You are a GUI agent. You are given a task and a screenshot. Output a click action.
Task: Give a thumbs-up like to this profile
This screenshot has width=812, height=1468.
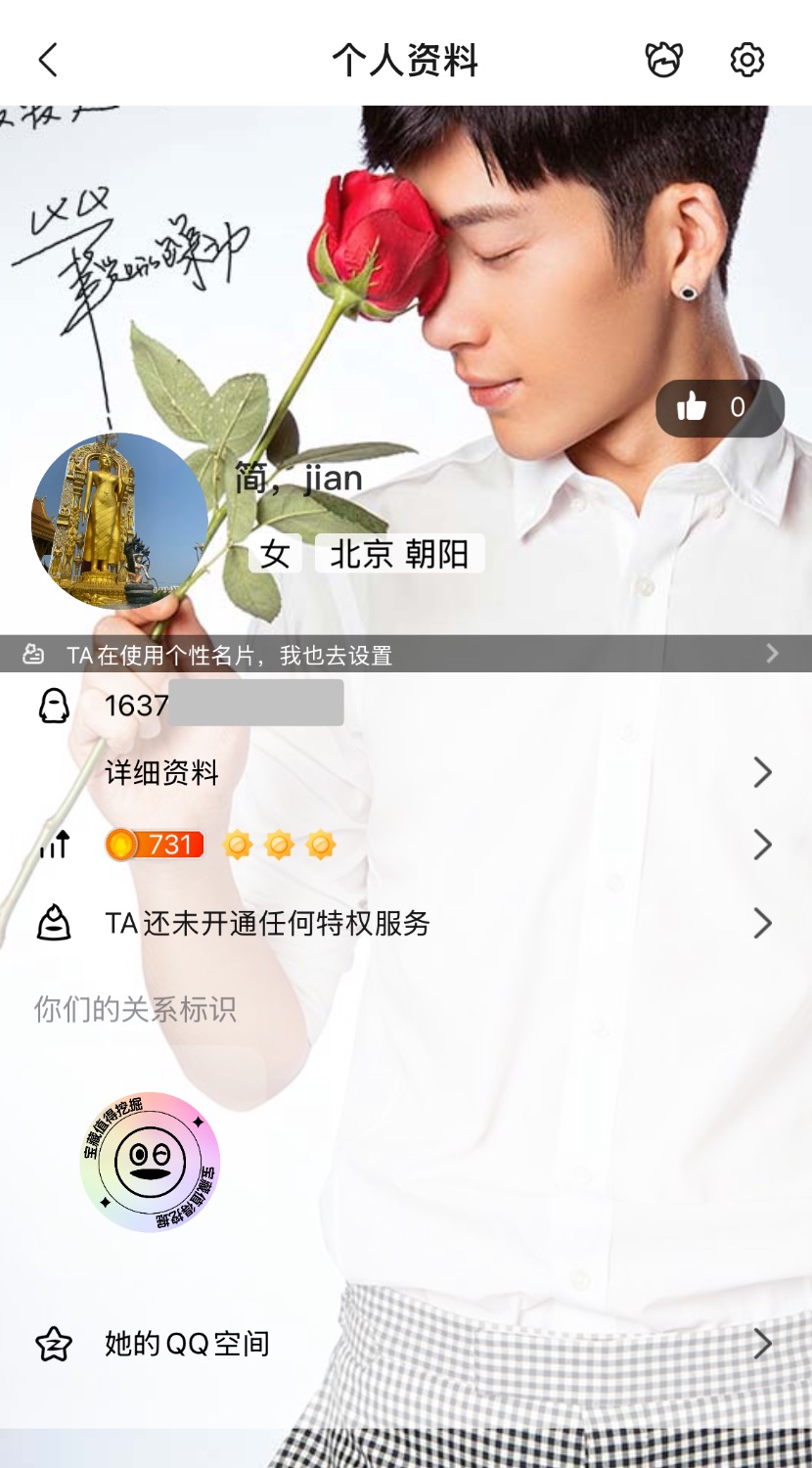coord(719,407)
